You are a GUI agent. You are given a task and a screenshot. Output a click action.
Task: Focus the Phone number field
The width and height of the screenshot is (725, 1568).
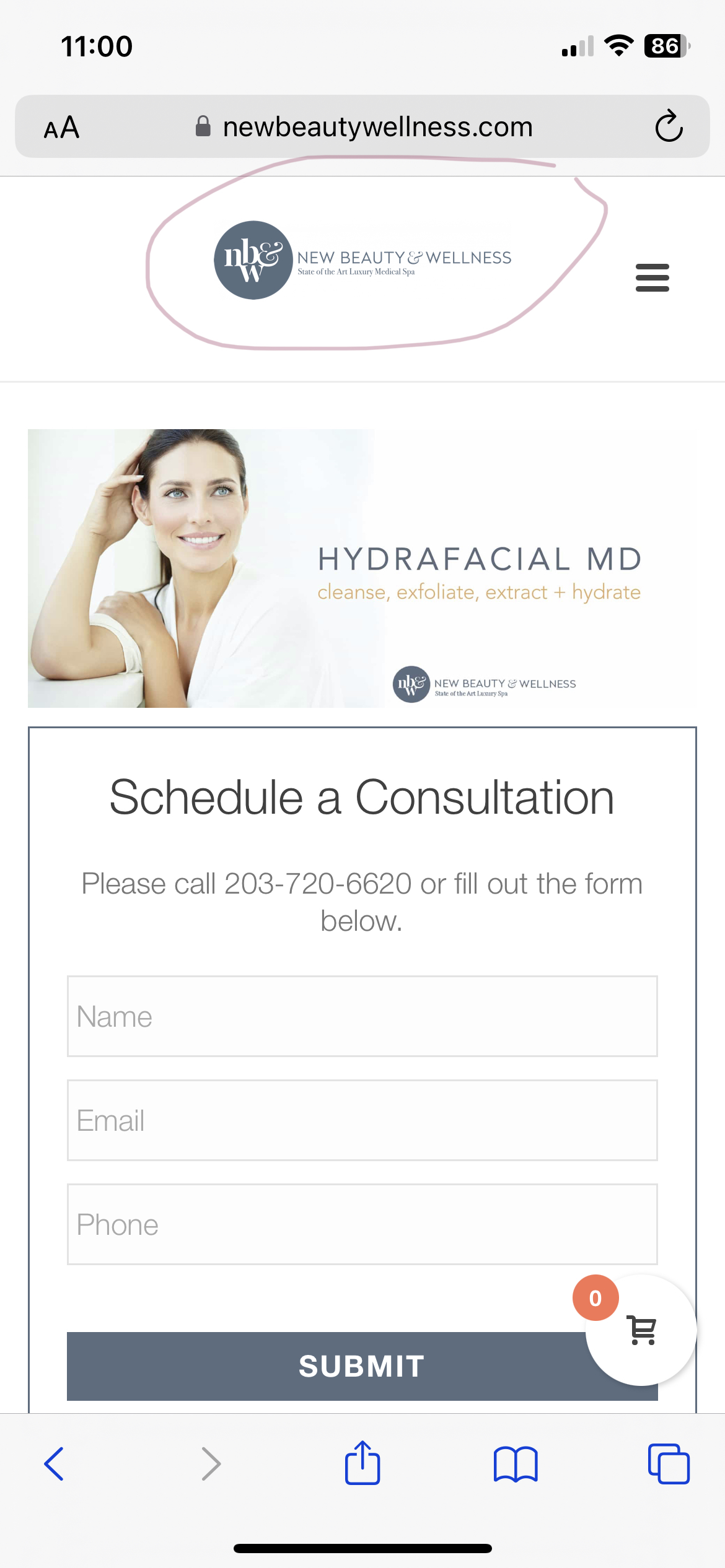pos(362,1224)
